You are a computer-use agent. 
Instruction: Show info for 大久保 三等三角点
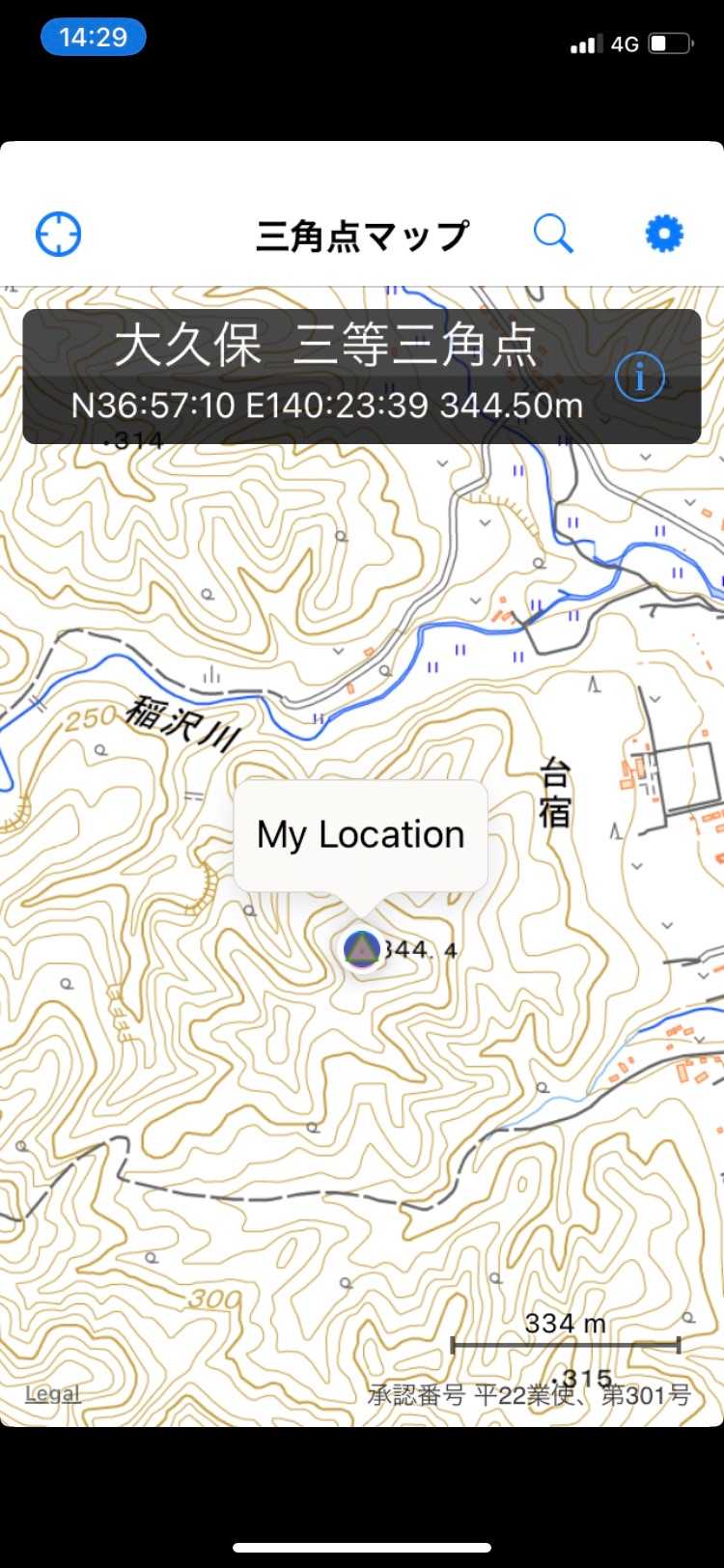[x=640, y=376]
